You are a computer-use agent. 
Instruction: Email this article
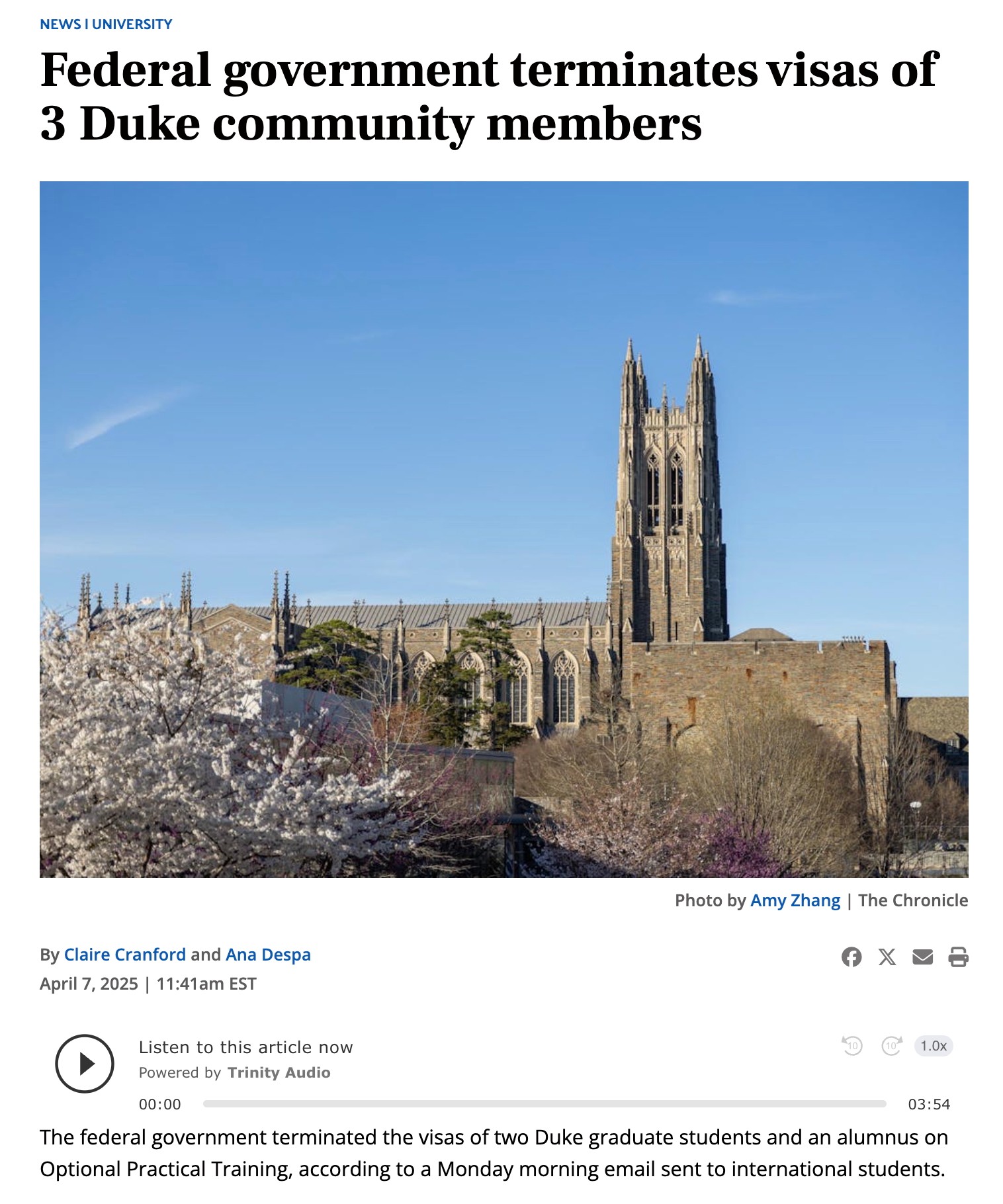[922, 957]
